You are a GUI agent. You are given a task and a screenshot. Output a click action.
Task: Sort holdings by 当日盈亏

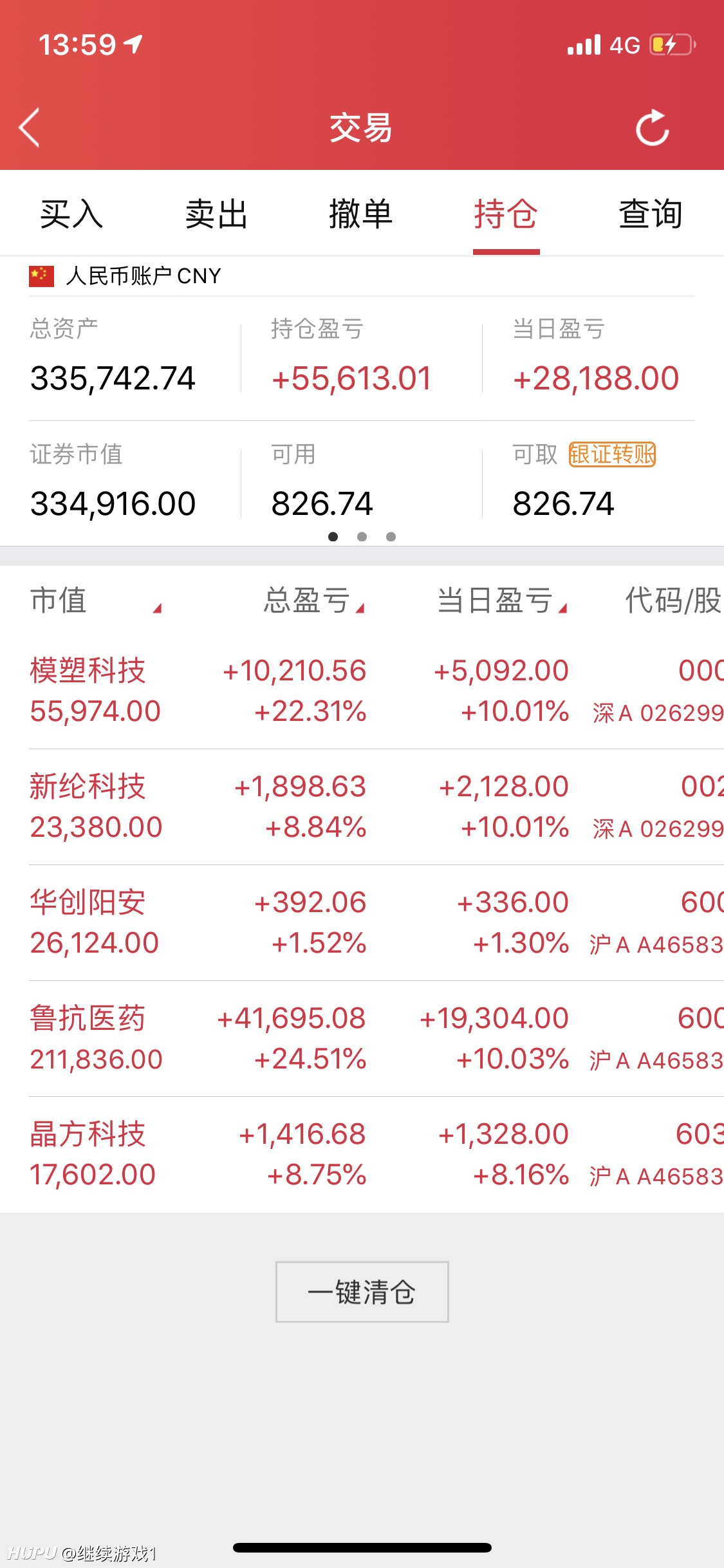coord(502,601)
